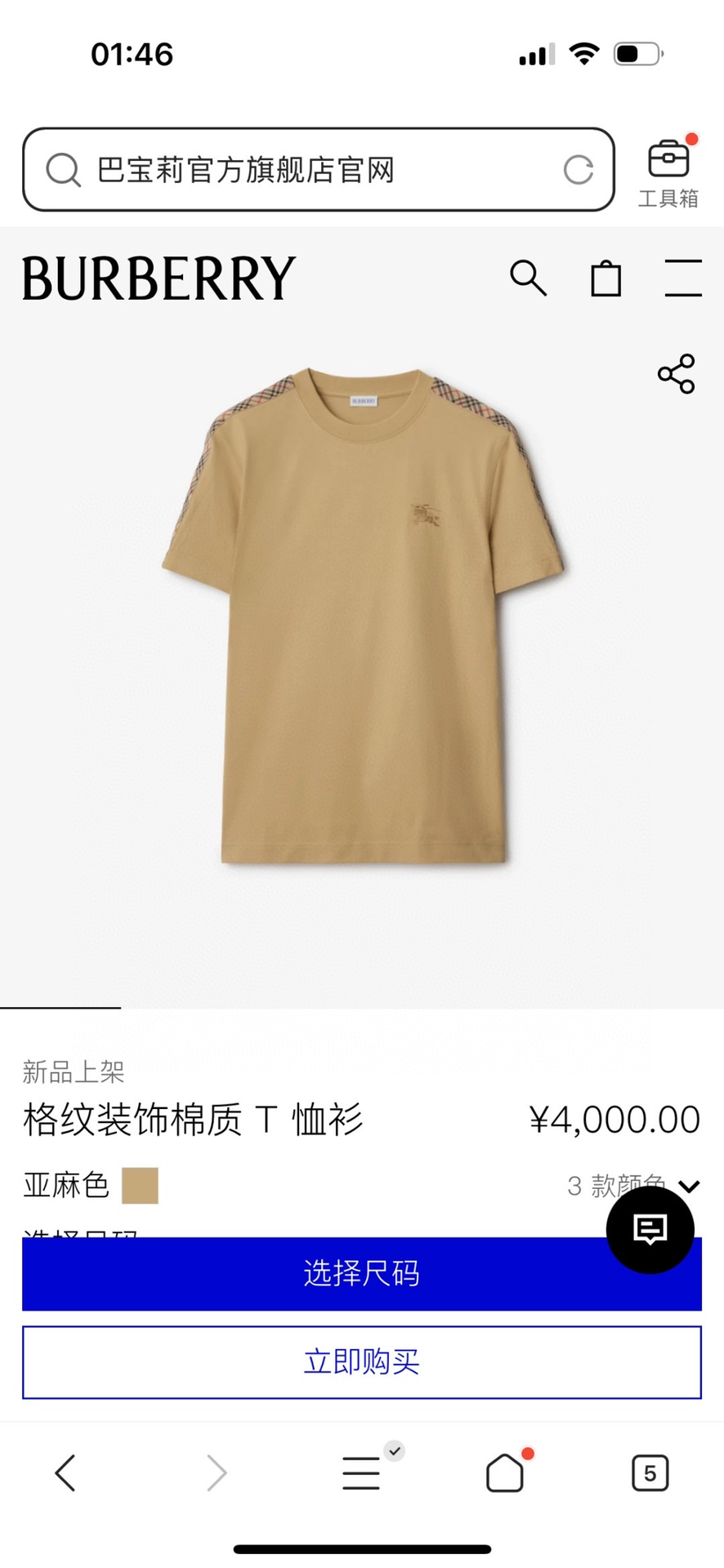This screenshot has height=1568, width=724.
Task: Tap 立即购买 to buy now
Action: click(361, 1362)
